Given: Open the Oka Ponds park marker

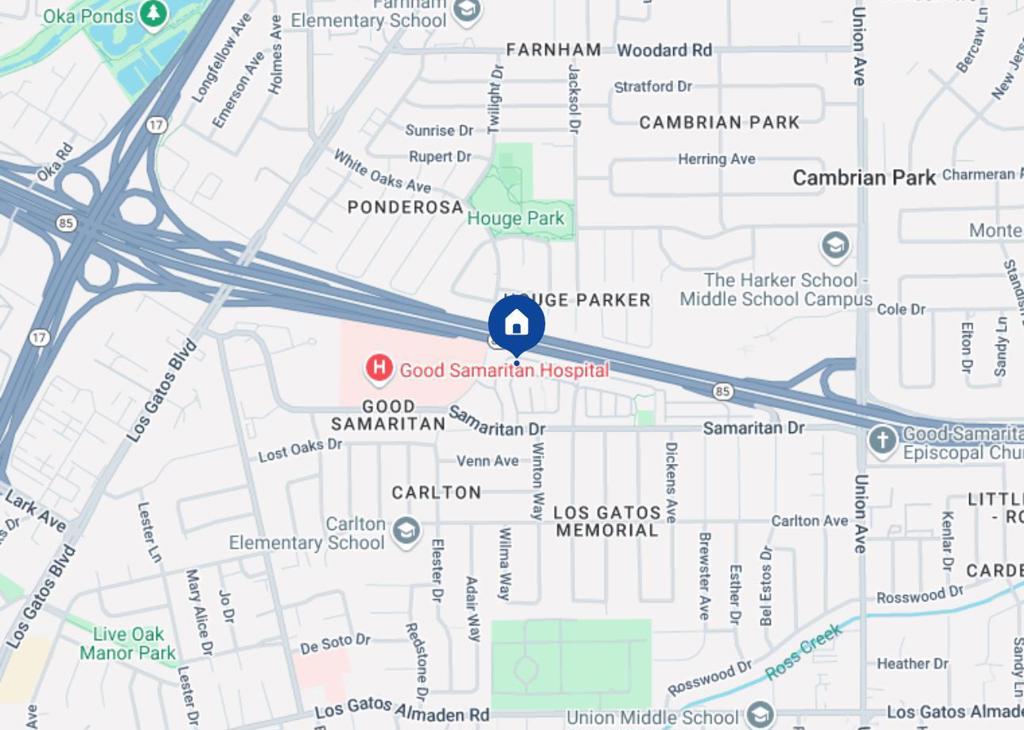Looking at the screenshot, I should [x=153, y=14].
